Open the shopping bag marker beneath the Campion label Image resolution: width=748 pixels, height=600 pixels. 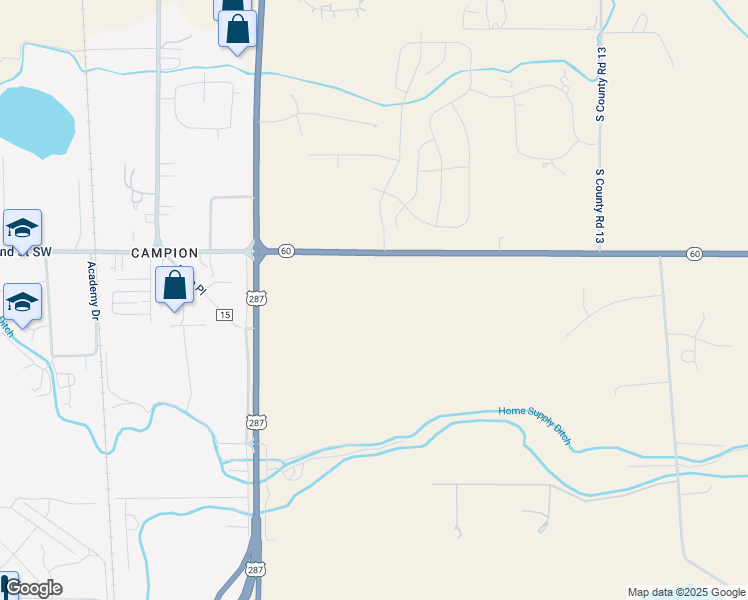175,288
